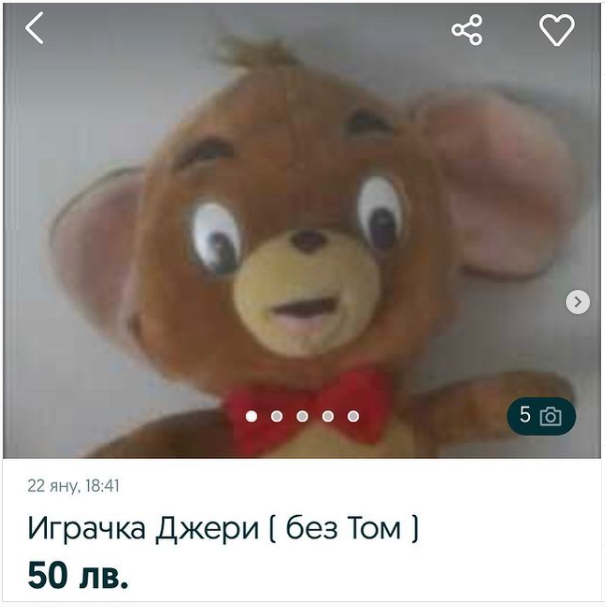605x607 pixels.
Task: Open the Jerry toy photo fullscreen
Action: click(300, 230)
